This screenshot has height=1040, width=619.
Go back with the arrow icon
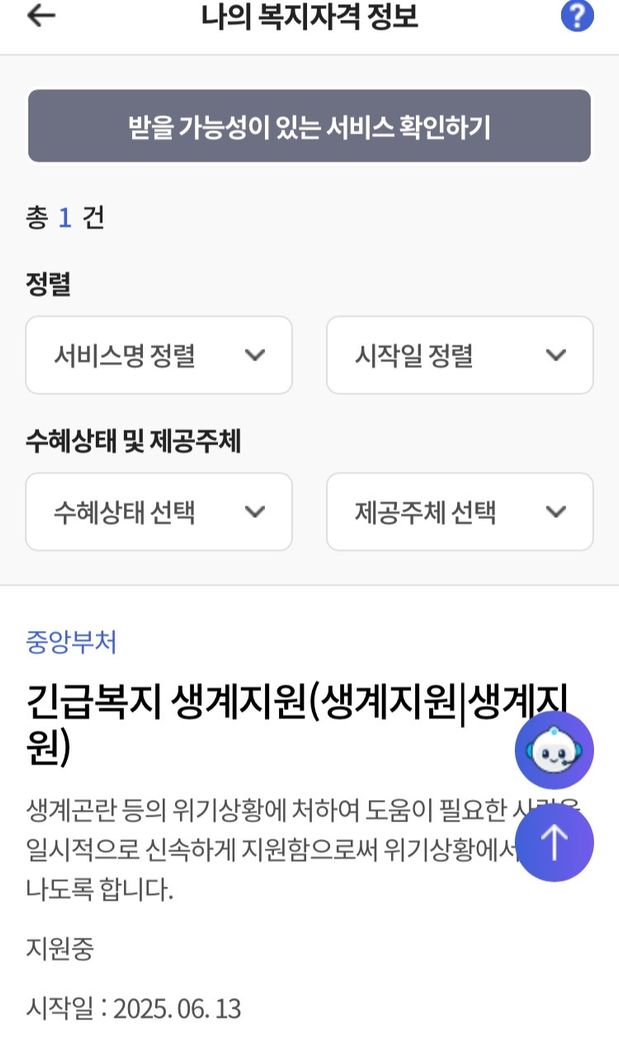click(41, 16)
